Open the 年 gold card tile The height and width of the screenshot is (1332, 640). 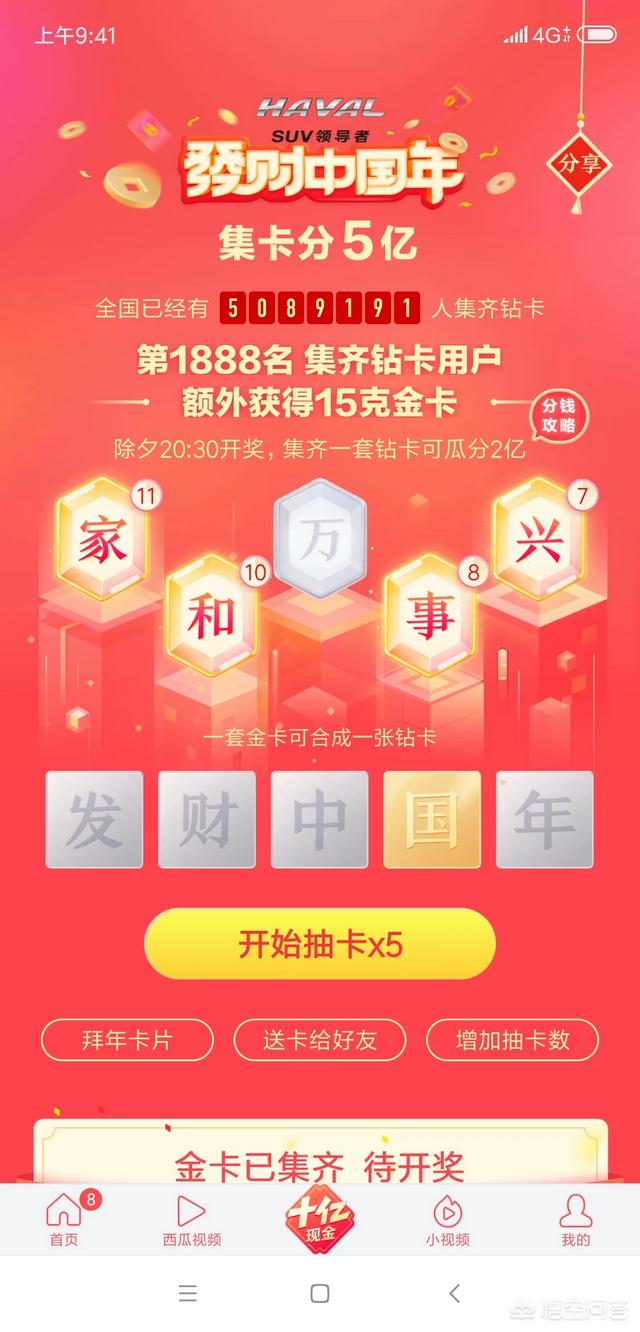pyautogui.click(x=544, y=819)
